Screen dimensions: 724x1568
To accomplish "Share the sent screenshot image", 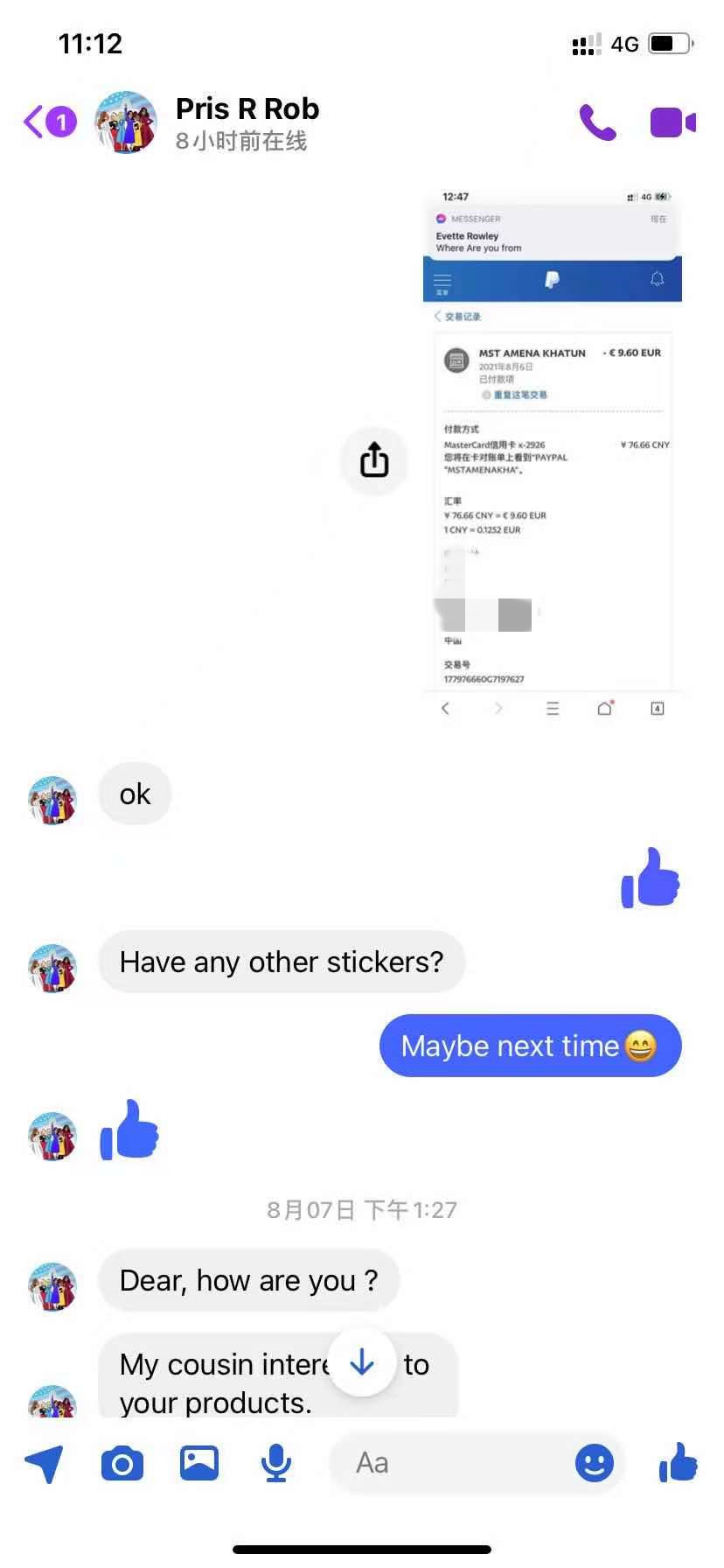I will click(x=374, y=460).
